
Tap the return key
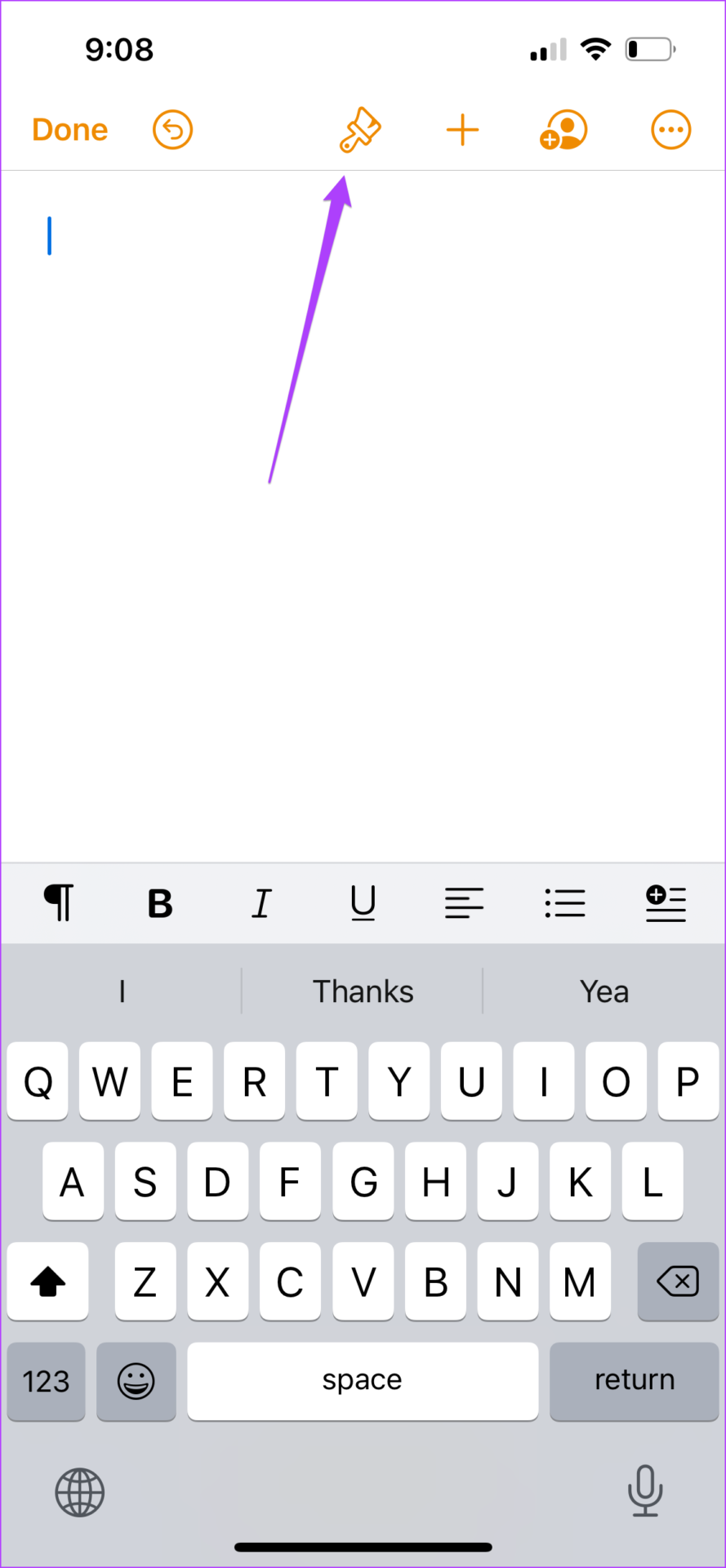click(634, 1381)
